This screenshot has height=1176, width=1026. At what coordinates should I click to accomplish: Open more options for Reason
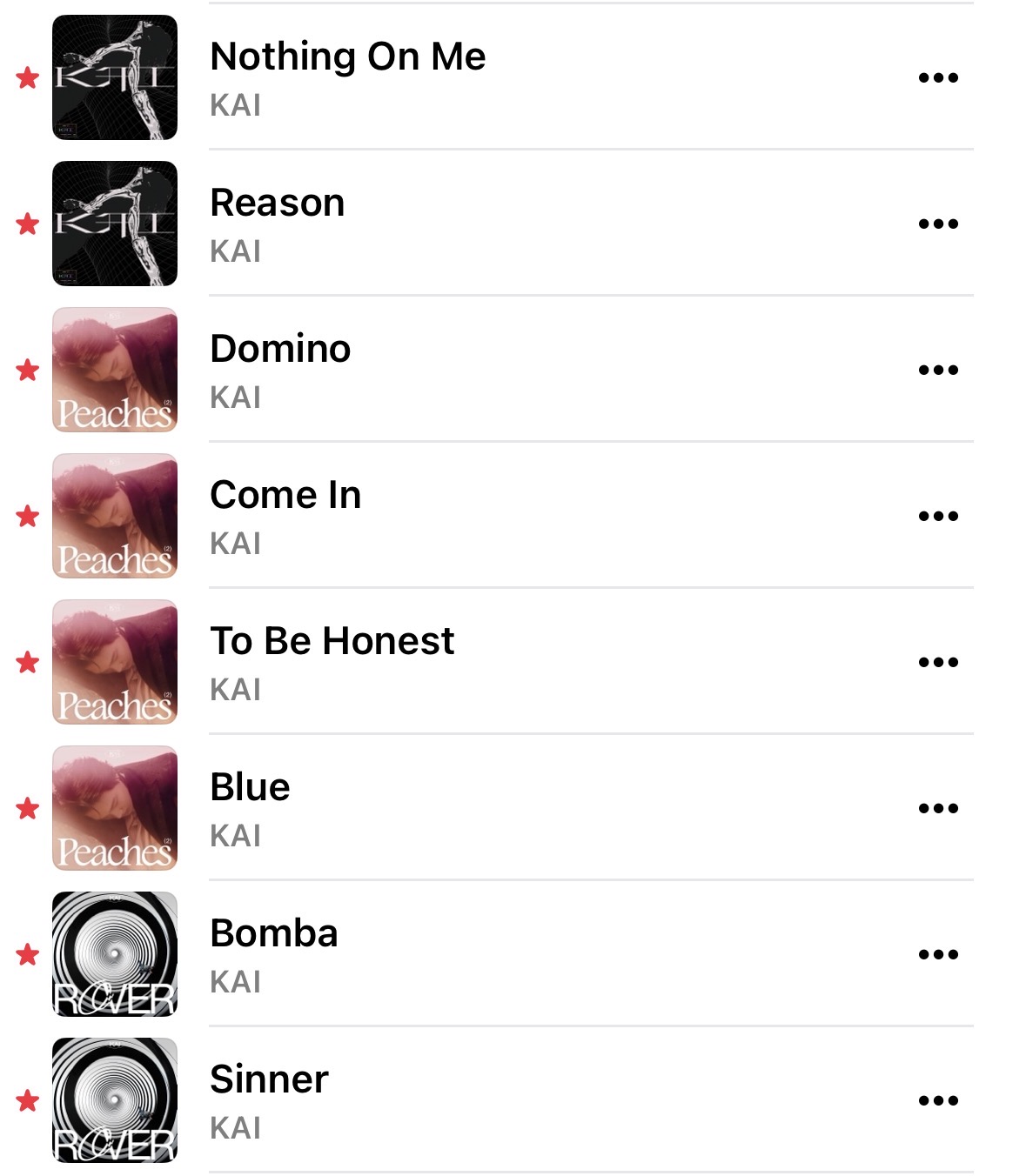(x=938, y=224)
